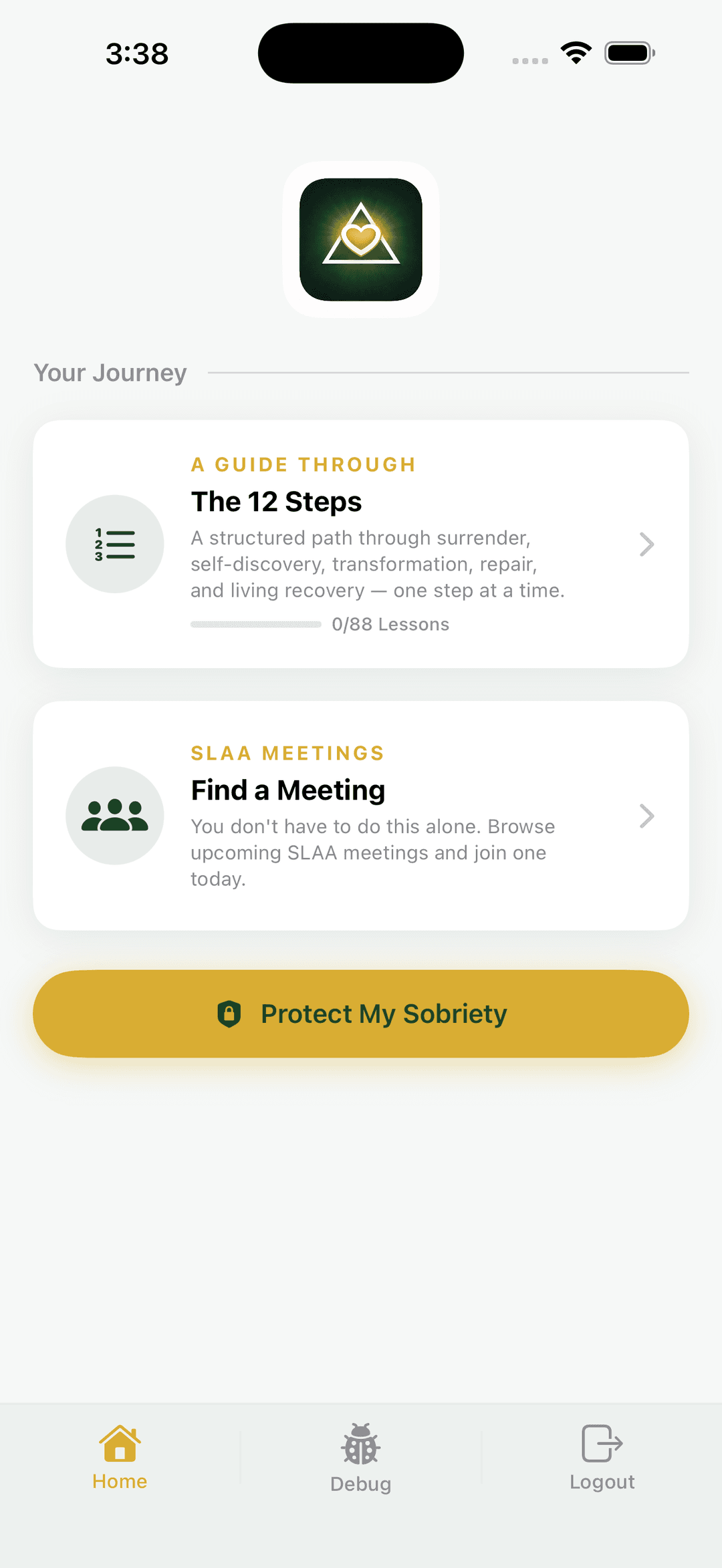The width and height of the screenshot is (722, 1568).
Task: Open the Find a Meeting card
Action: [361, 815]
